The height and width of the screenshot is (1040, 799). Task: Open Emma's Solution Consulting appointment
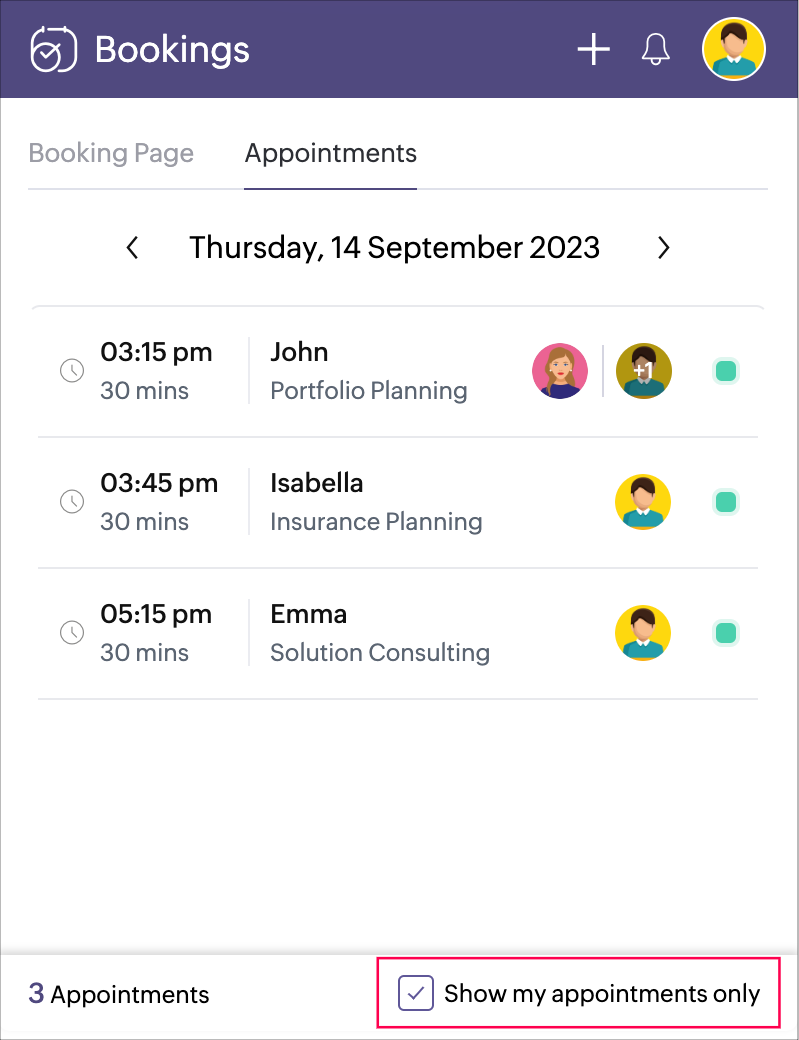tap(380, 633)
